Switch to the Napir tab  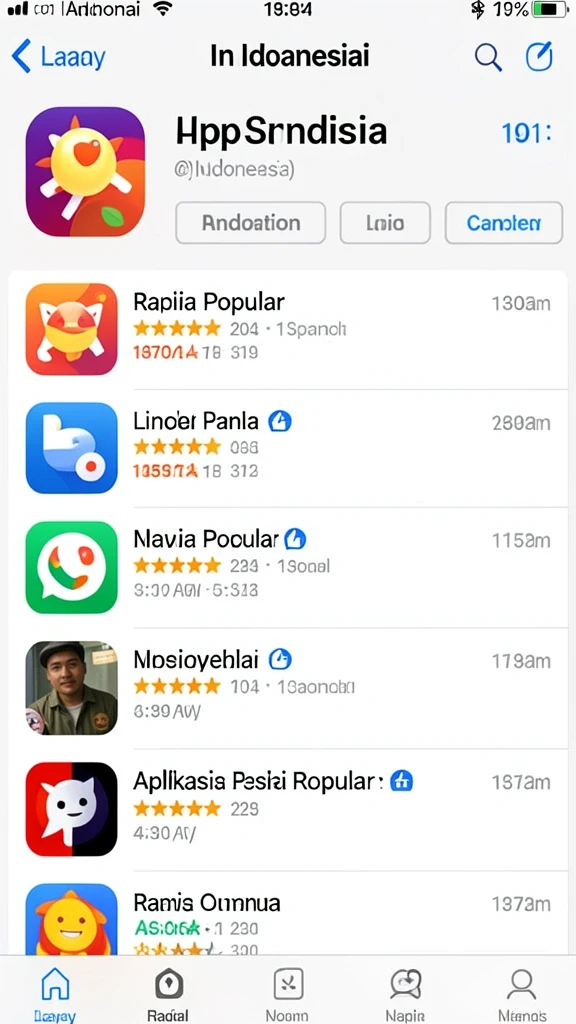coord(405,992)
